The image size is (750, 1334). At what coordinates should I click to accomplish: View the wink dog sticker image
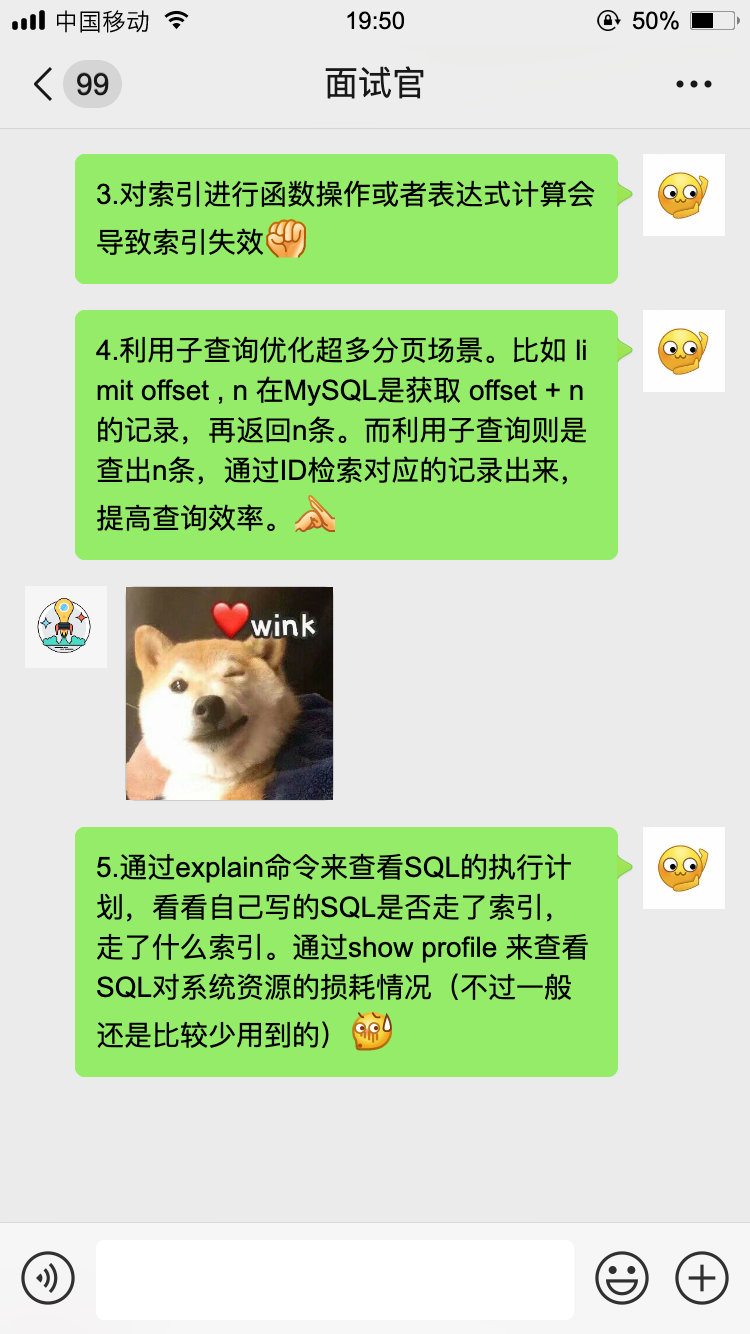pyautogui.click(x=229, y=693)
